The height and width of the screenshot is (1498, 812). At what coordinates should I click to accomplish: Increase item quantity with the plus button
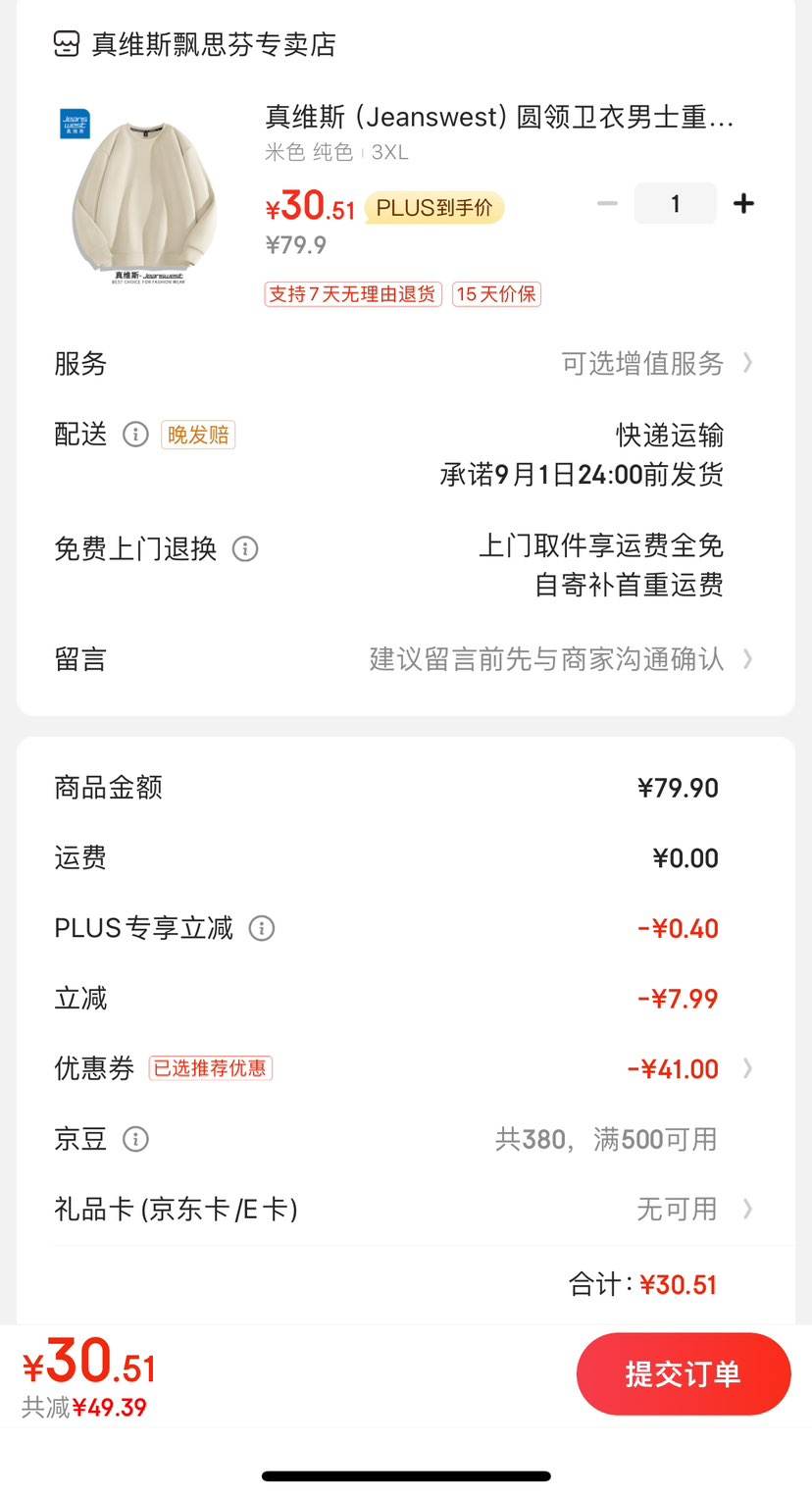coord(744,203)
